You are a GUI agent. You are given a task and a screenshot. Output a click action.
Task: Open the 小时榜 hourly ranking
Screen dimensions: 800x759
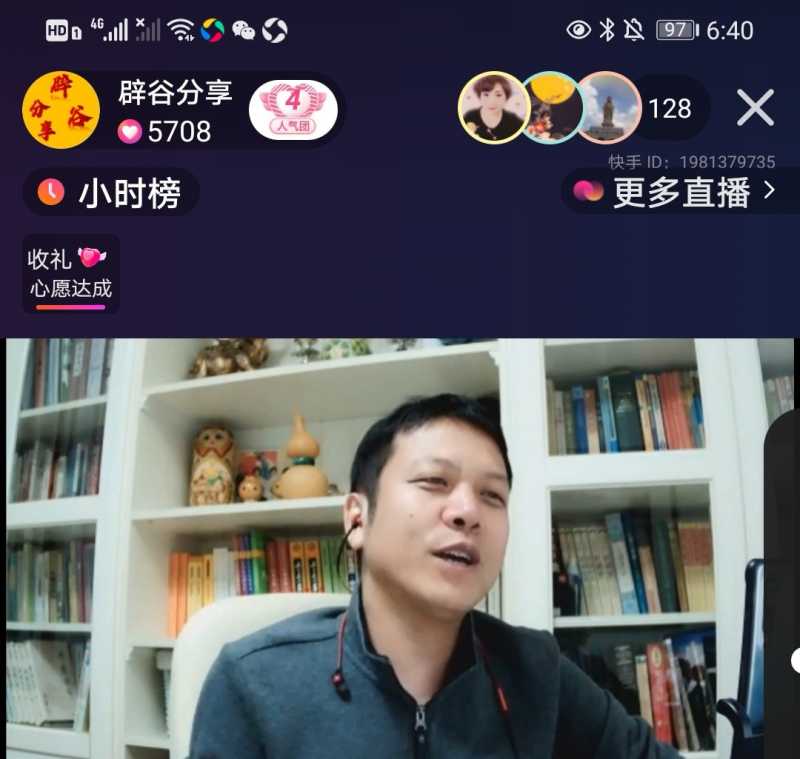point(111,193)
